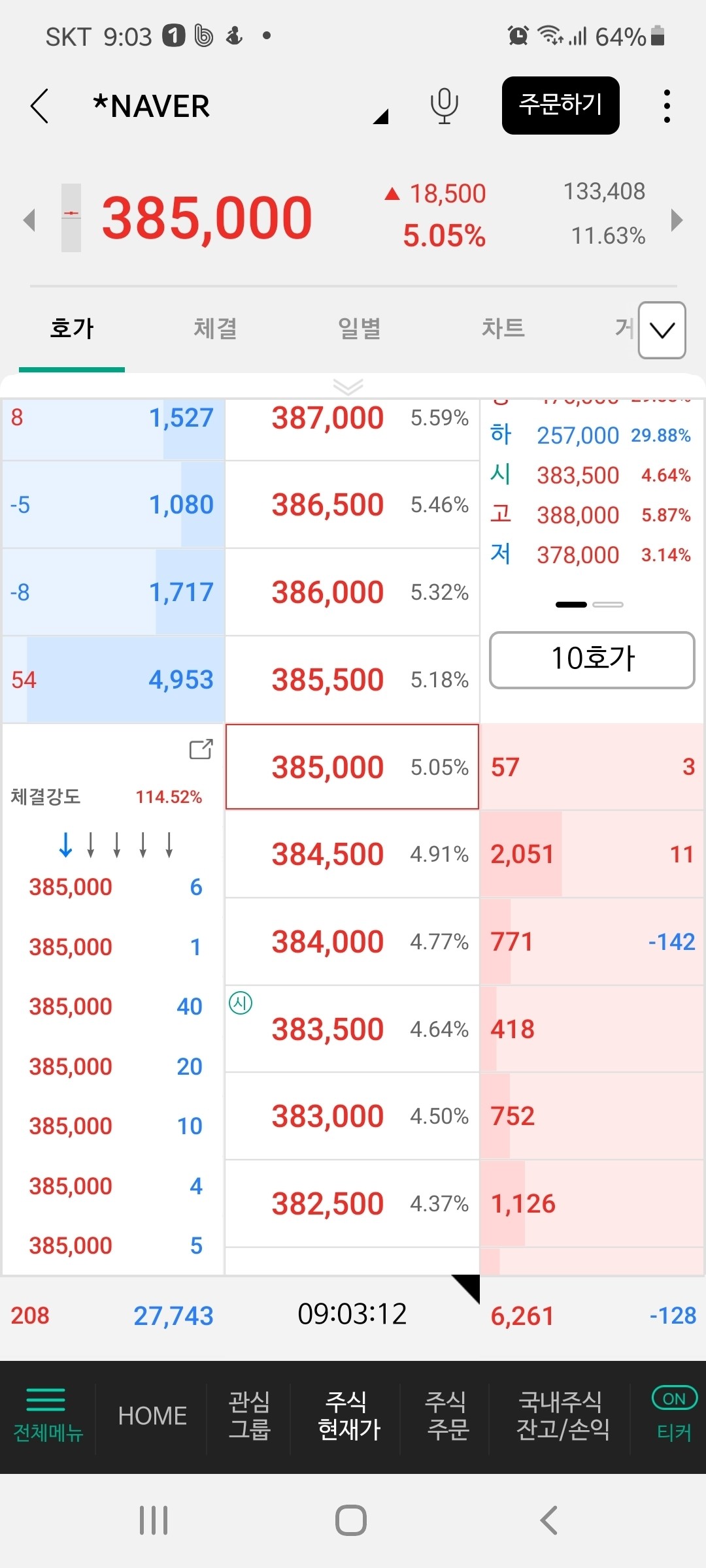Switch to the 차트 tab
Image resolution: width=706 pixels, height=1568 pixels.
point(502,329)
